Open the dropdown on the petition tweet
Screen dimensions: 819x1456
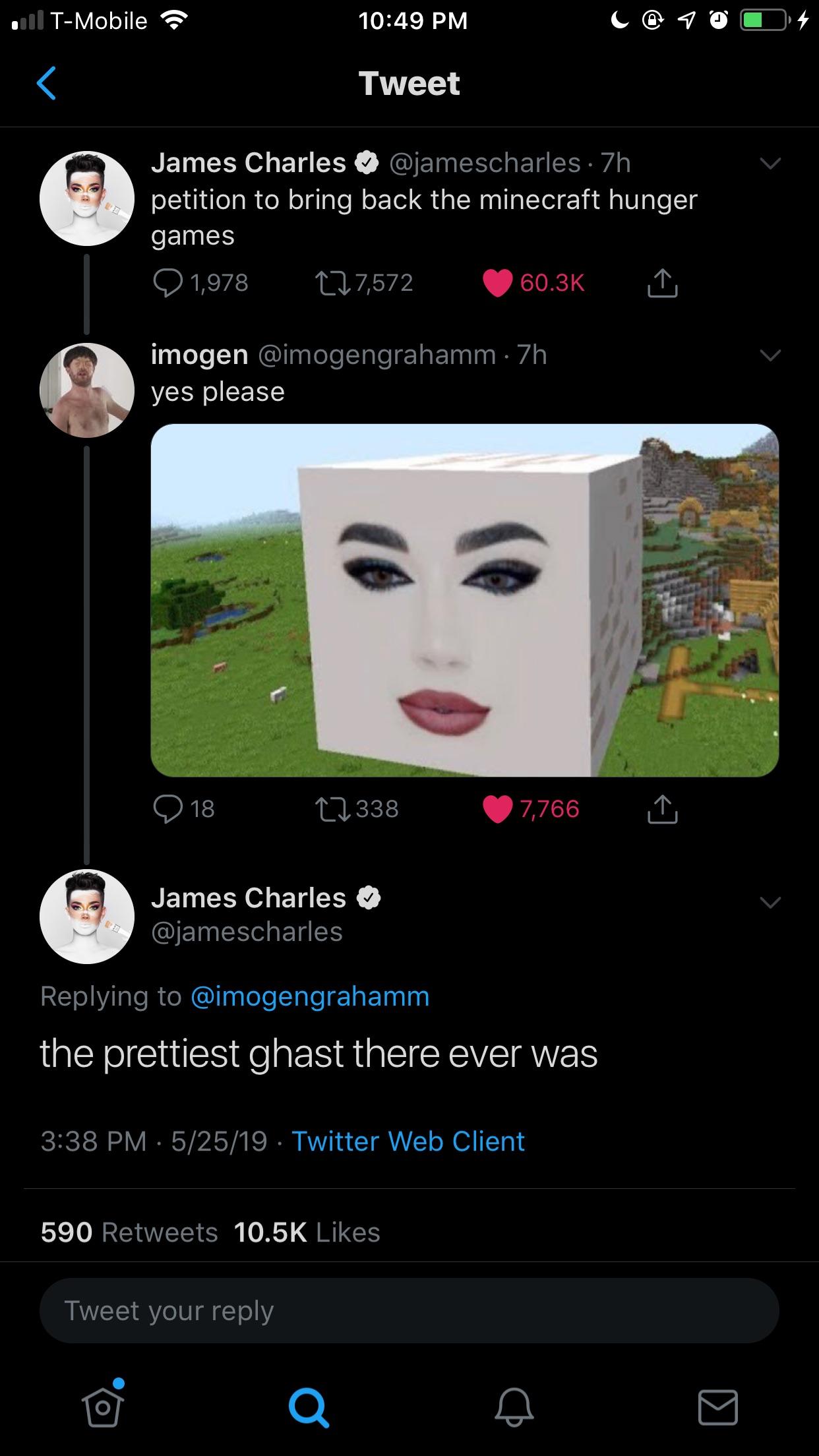(x=770, y=162)
